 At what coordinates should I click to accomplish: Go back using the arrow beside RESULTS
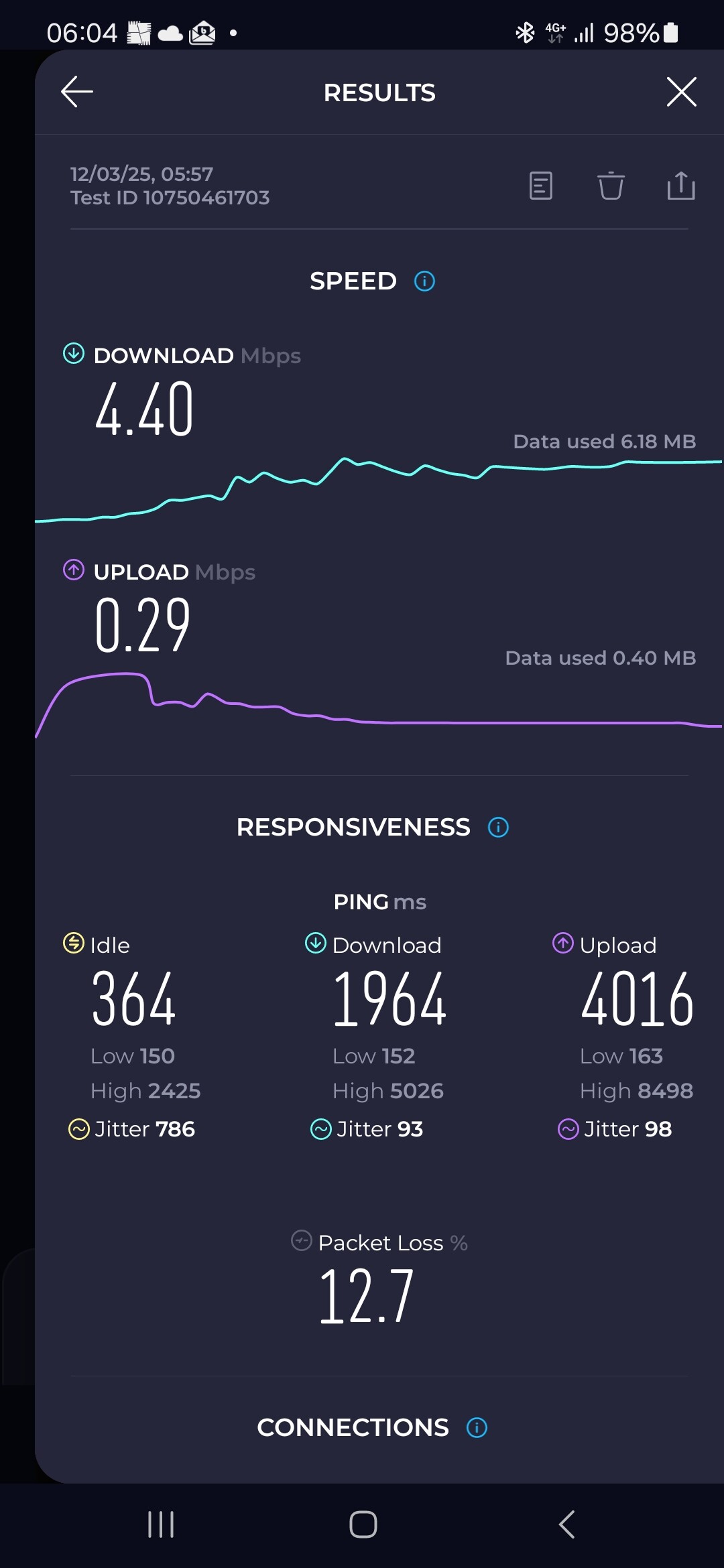coord(76,92)
